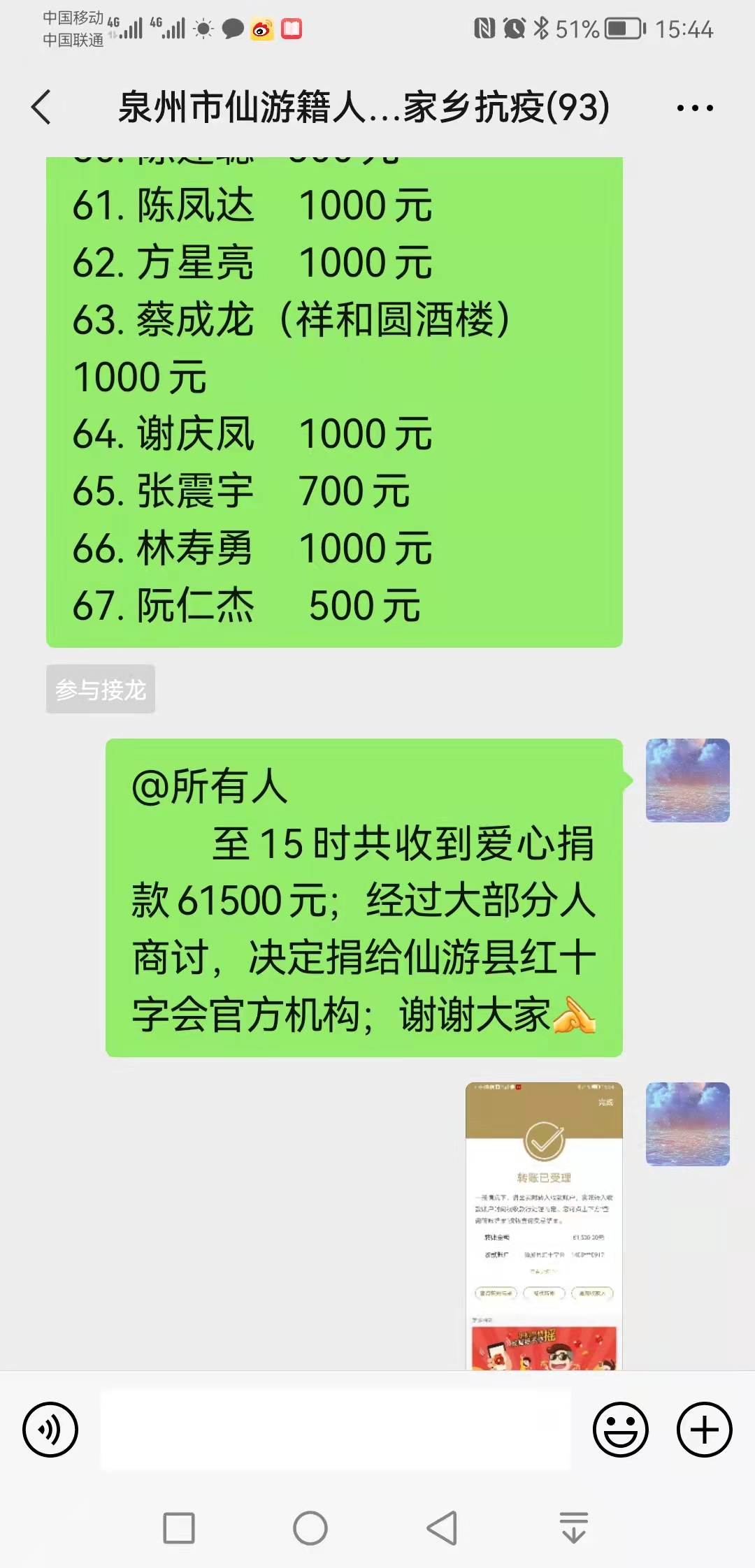This screenshot has height=1568, width=755.
Task: Open system recent apps
Action: click(x=179, y=1528)
